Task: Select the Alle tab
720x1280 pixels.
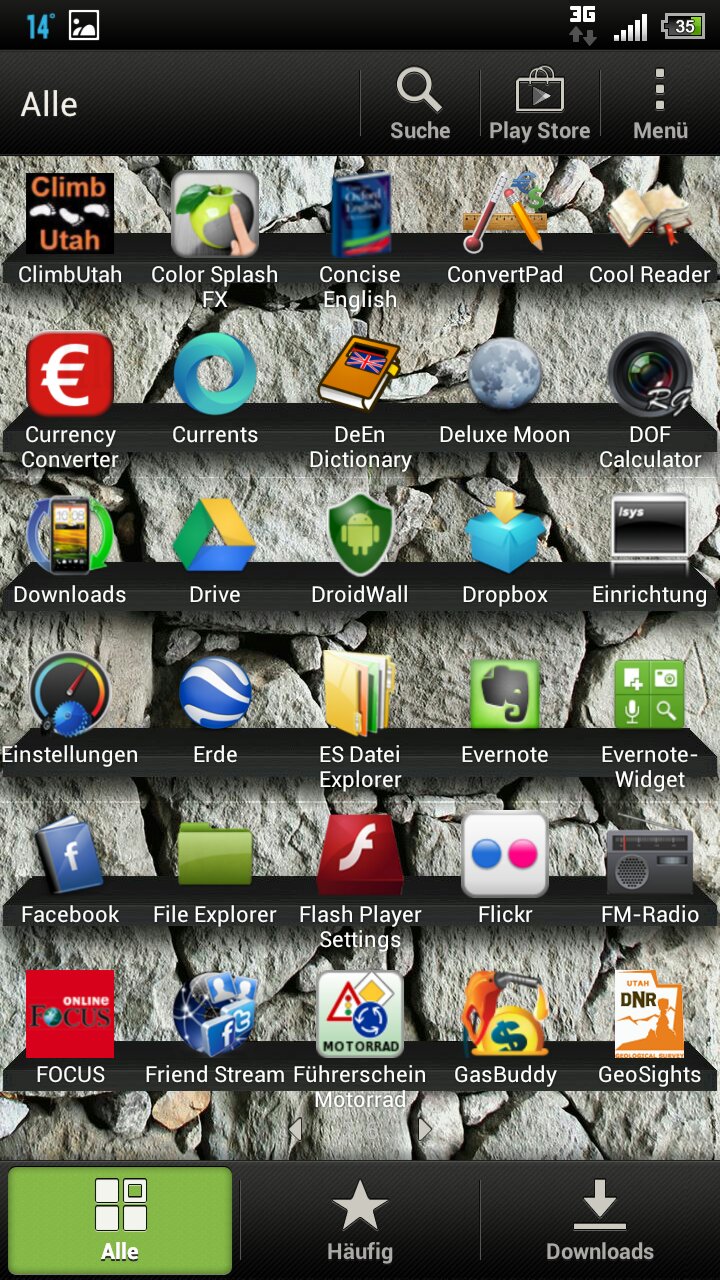Action: [x=120, y=1219]
